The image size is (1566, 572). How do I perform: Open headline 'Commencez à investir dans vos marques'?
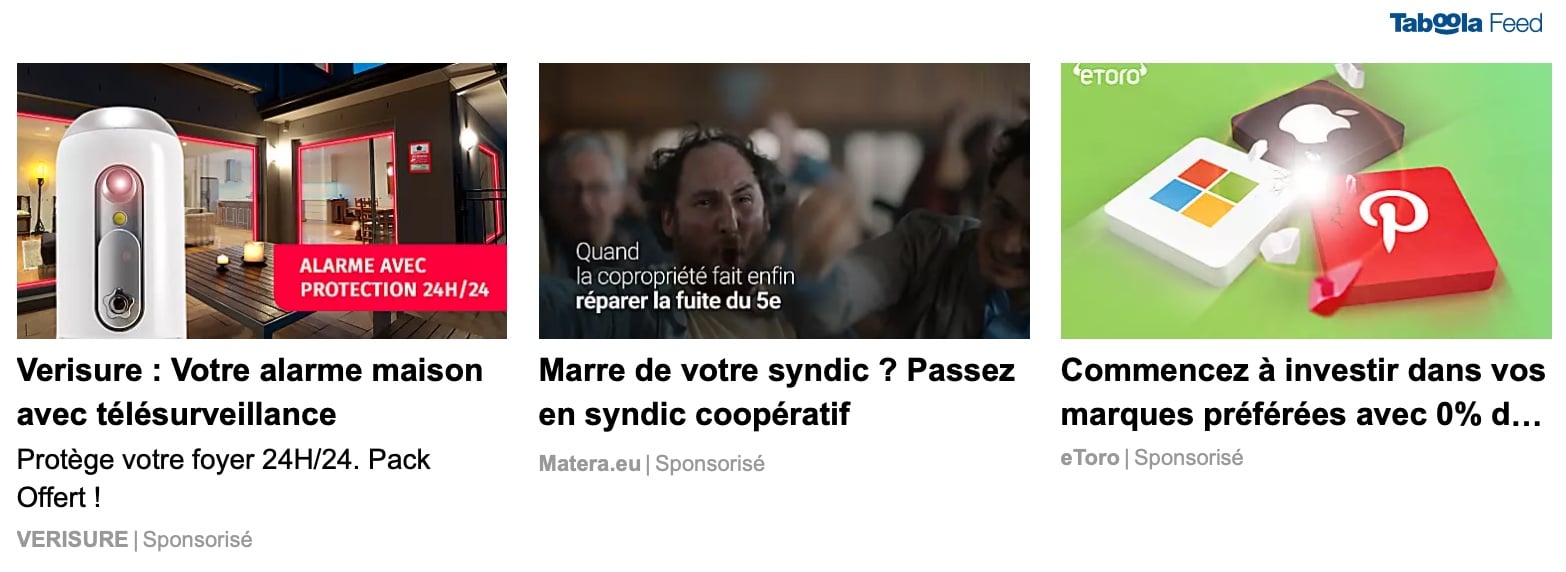pos(1303,392)
